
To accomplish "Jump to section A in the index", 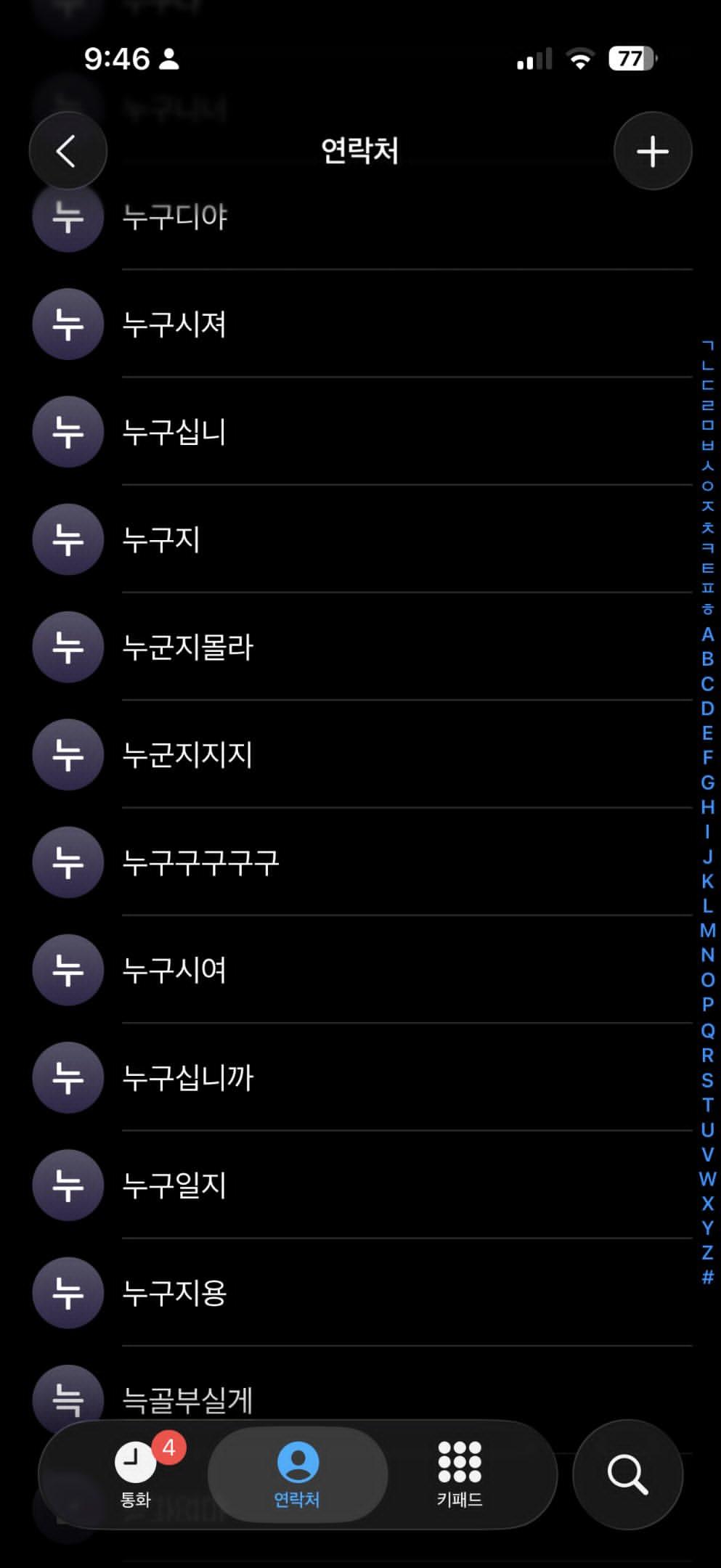I will click(707, 634).
